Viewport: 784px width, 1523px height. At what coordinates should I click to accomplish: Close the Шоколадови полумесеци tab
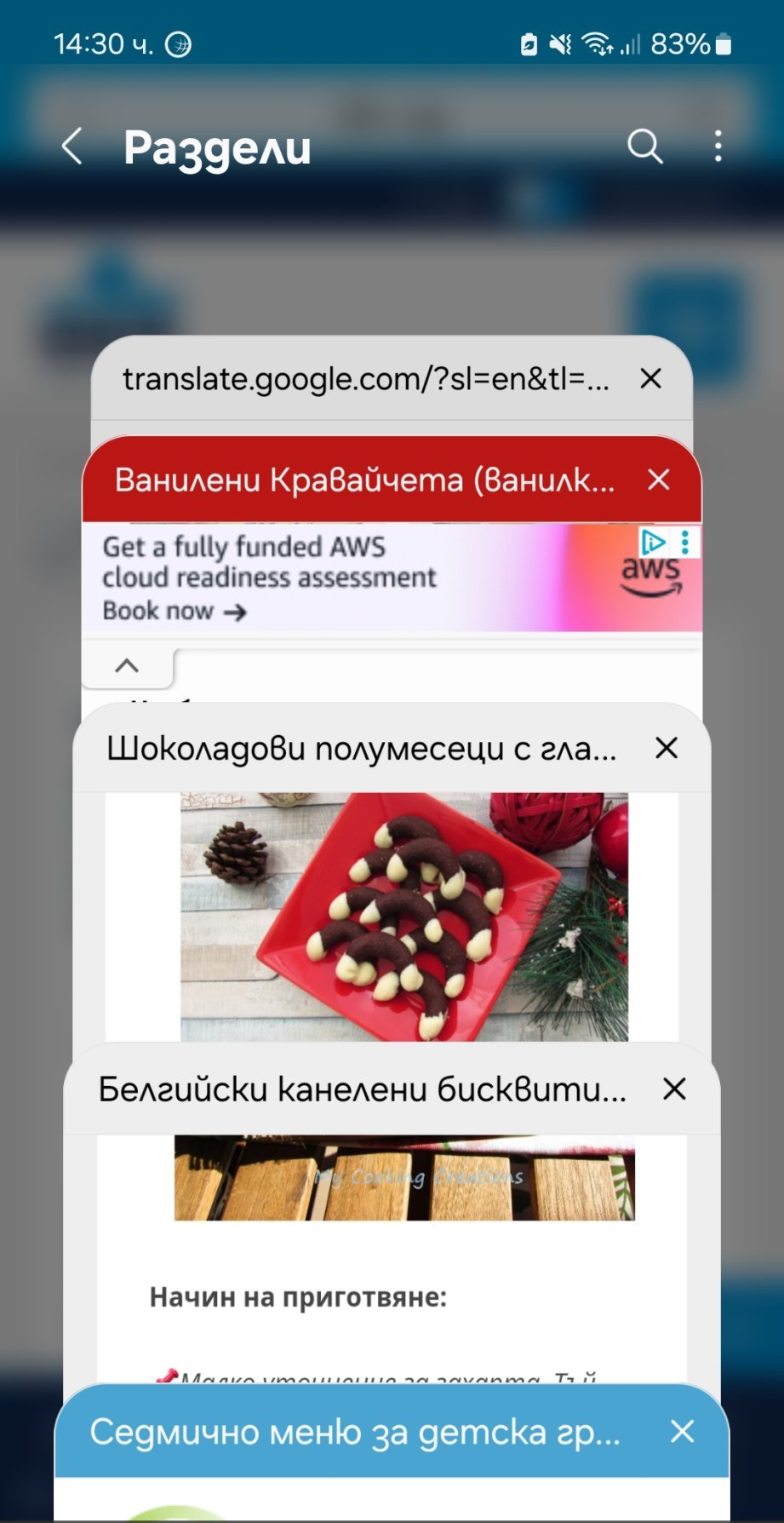[667, 748]
